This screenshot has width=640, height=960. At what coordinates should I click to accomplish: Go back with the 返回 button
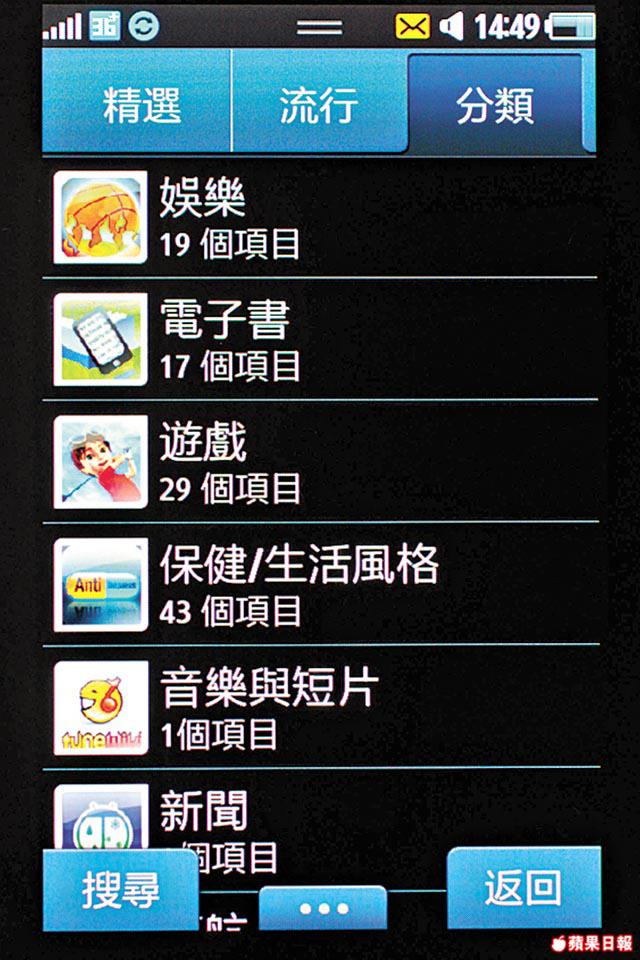tap(522, 888)
